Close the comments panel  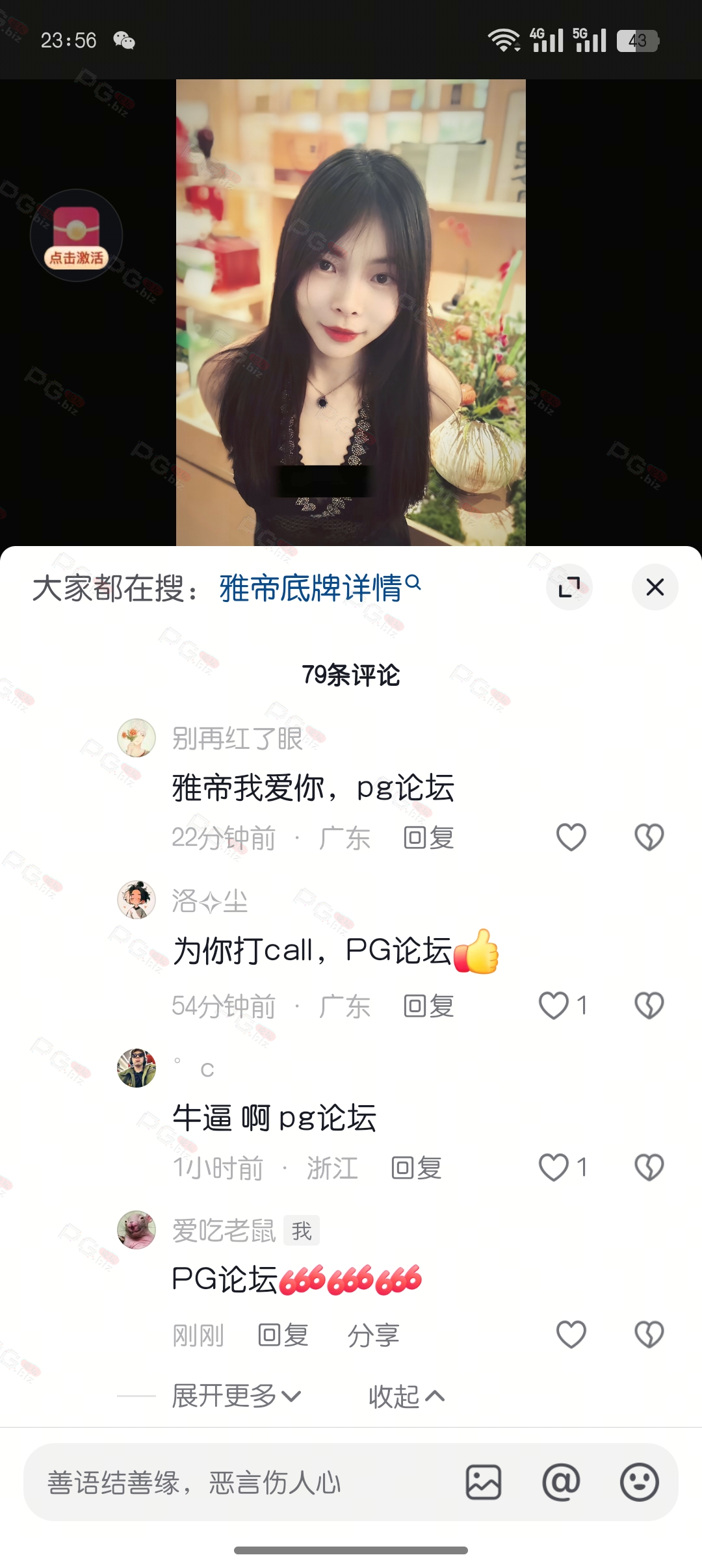coord(655,587)
